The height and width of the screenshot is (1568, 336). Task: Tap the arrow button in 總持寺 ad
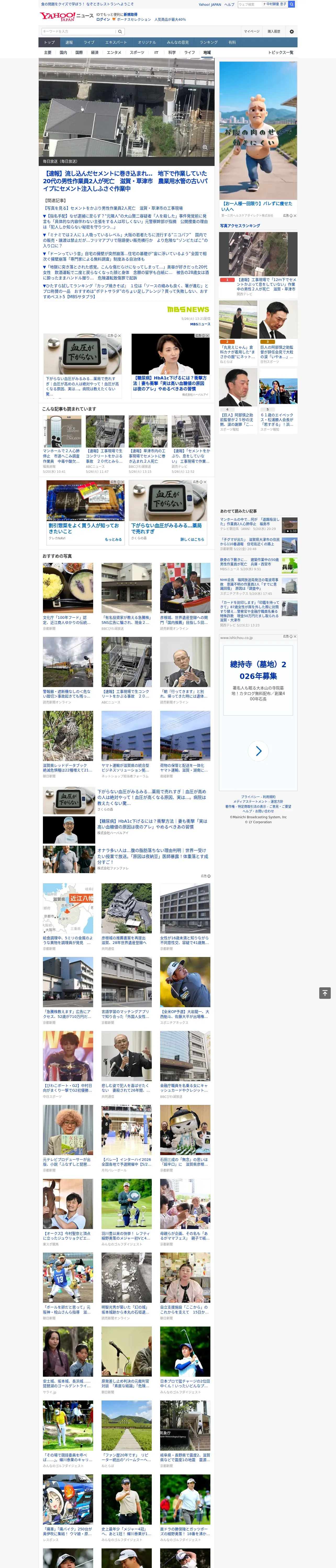coord(259,751)
